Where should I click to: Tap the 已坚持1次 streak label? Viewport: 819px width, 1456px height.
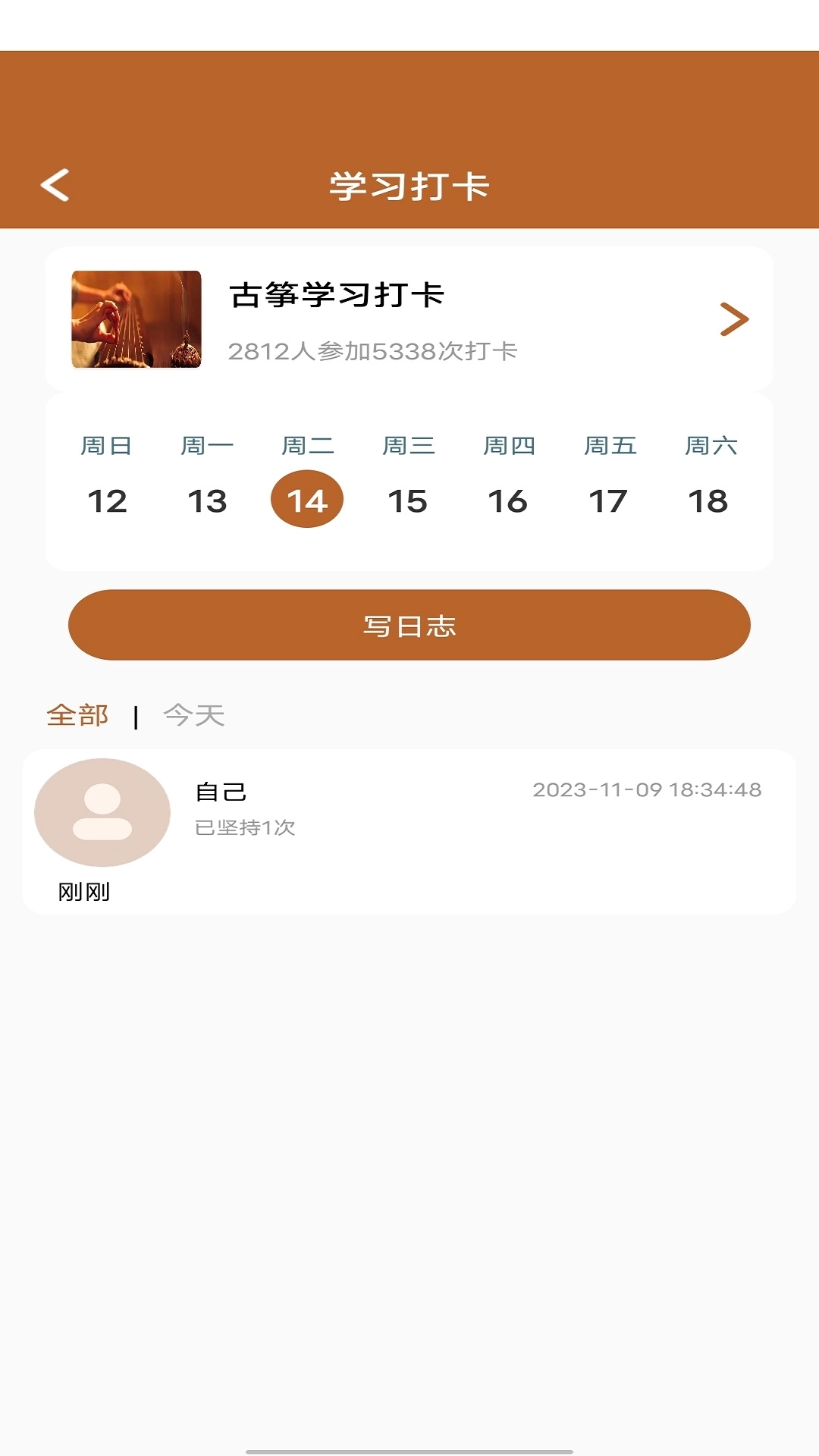[x=243, y=830]
